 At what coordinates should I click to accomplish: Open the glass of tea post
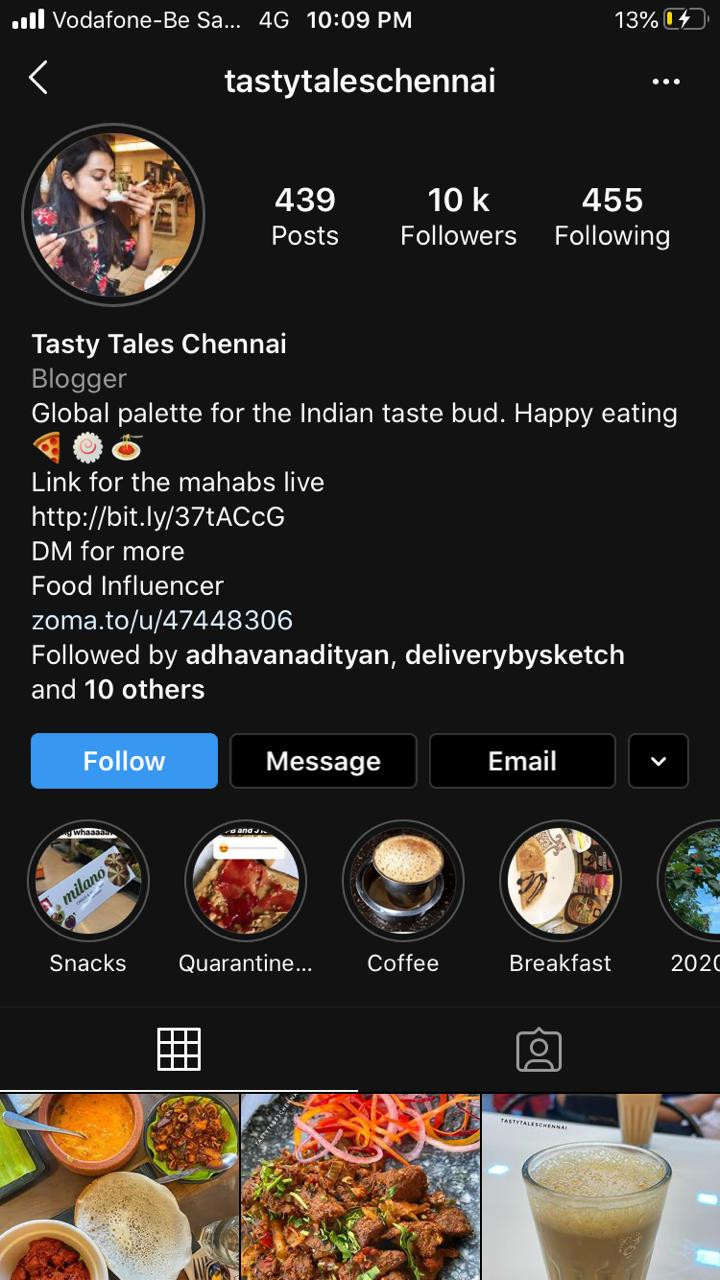click(601, 1187)
